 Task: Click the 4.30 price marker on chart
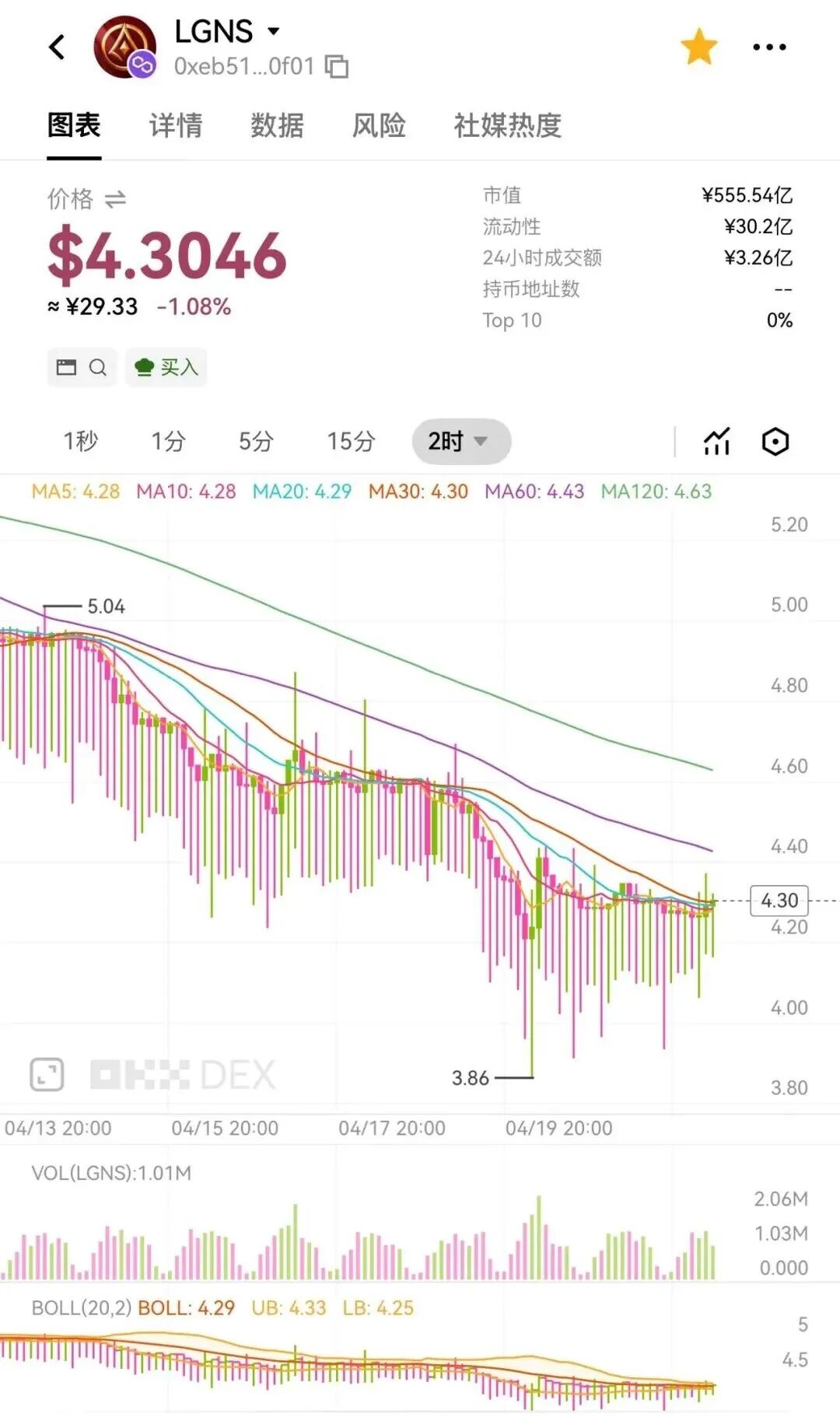click(x=778, y=901)
